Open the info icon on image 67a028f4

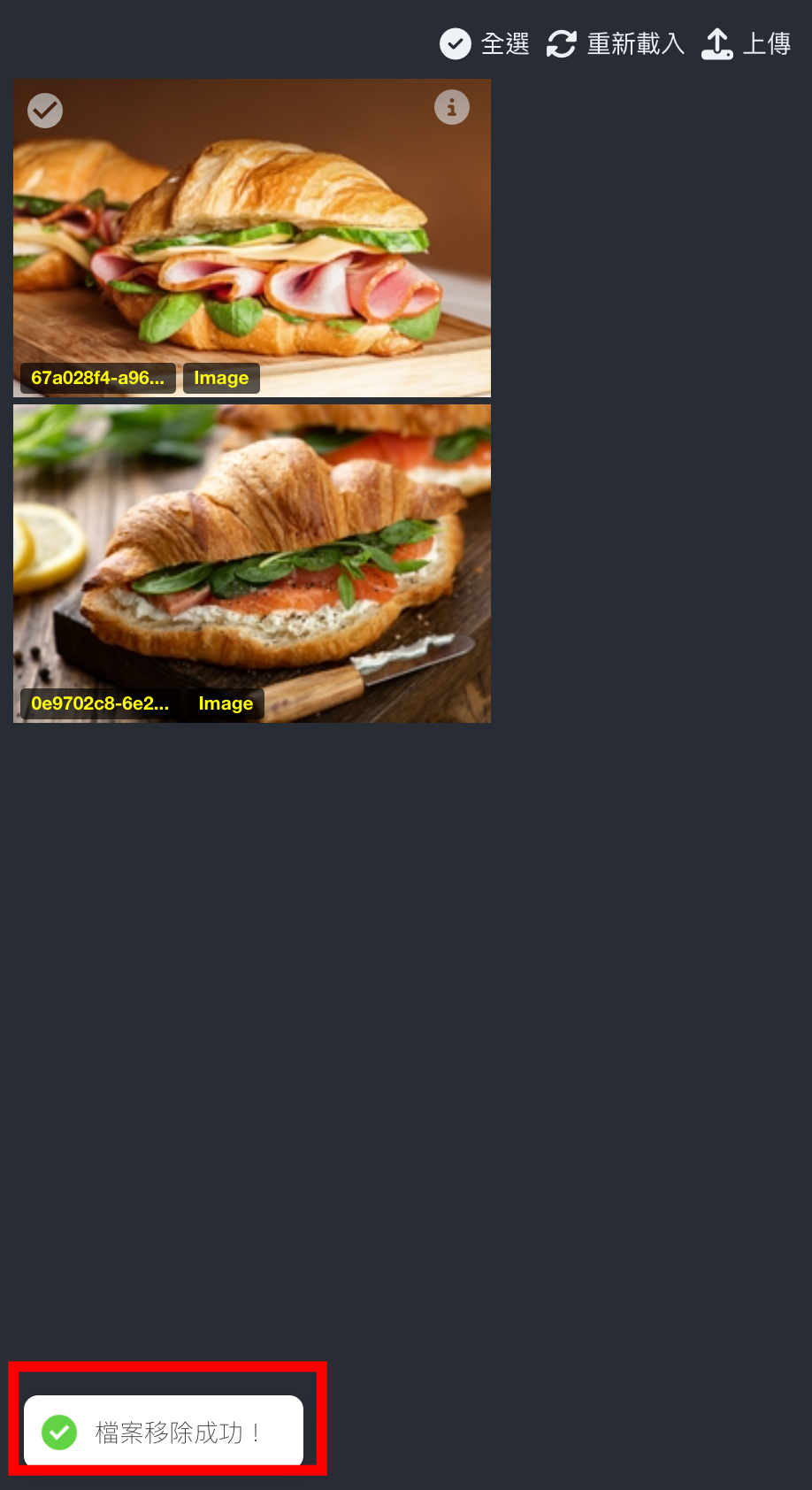pos(451,107)
